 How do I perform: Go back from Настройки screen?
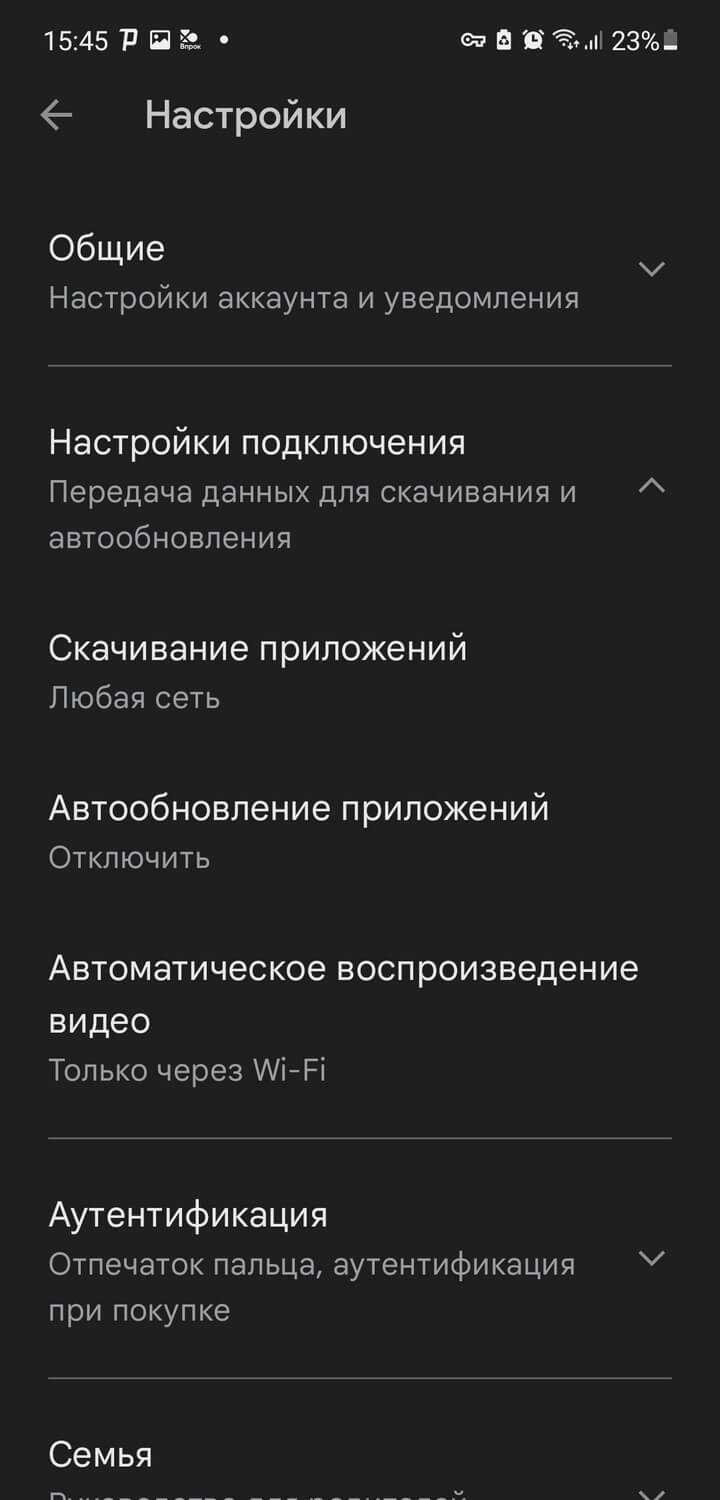56,116
